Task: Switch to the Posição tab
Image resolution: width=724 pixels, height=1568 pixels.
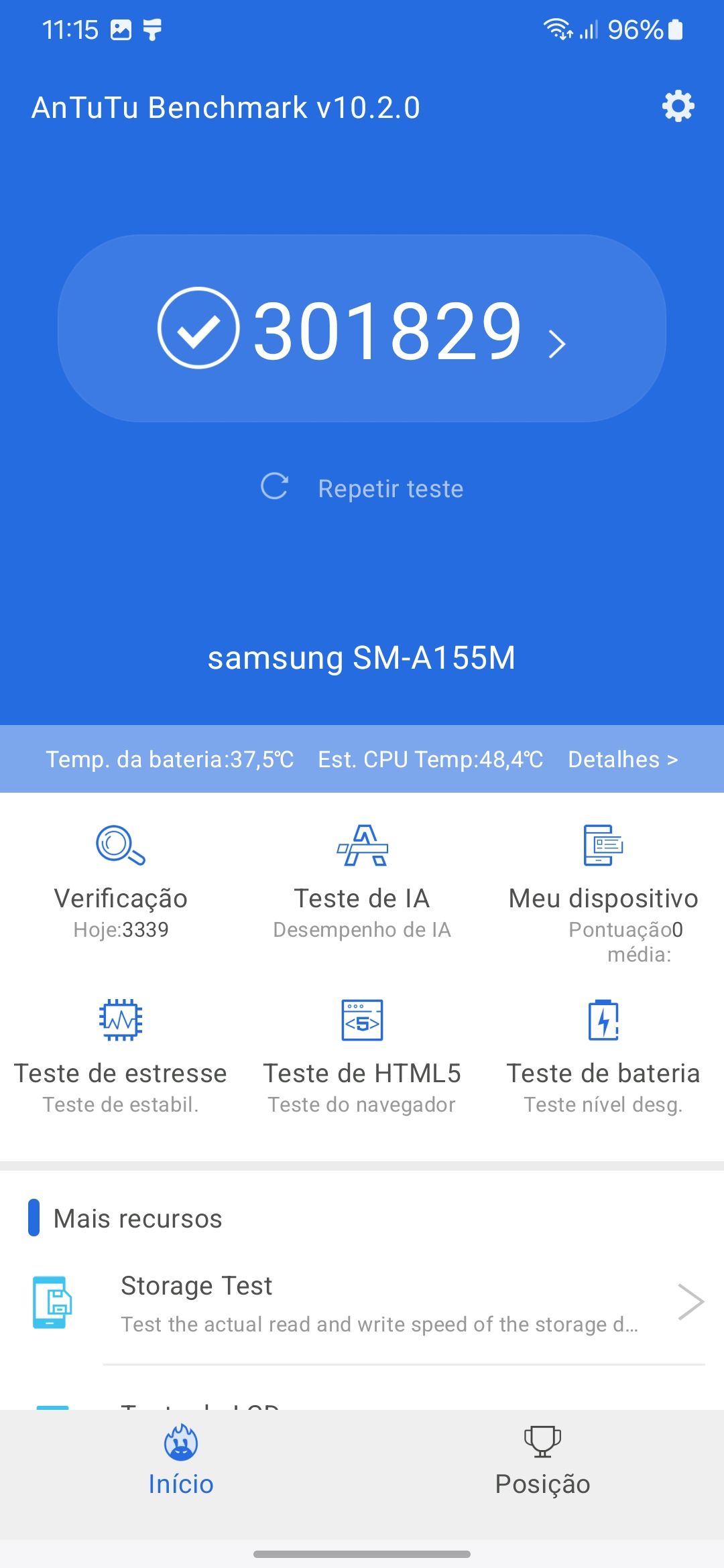Action: [x=542, y=1461]
